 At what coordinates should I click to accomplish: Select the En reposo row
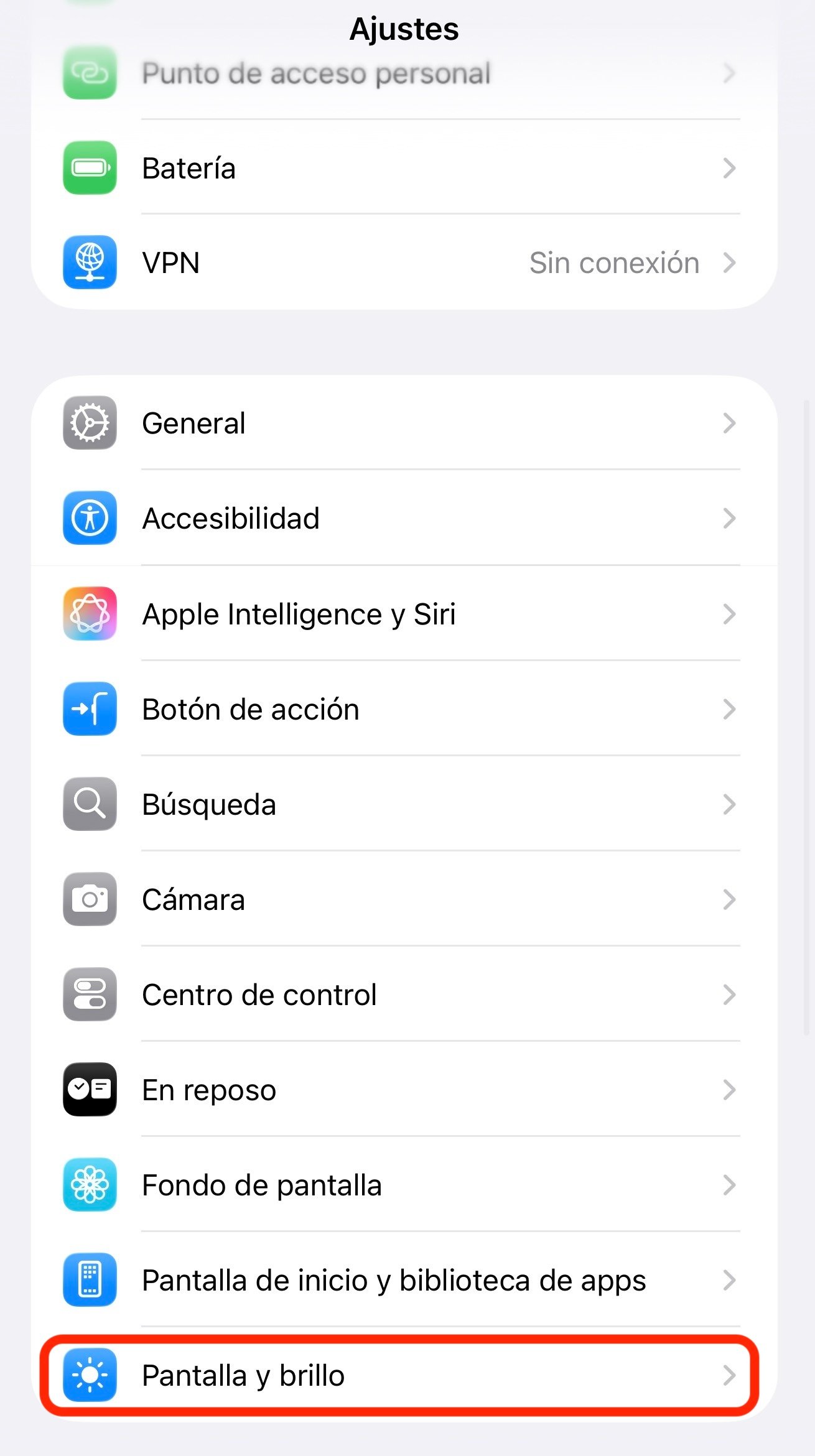click(x=403, y=1090)
